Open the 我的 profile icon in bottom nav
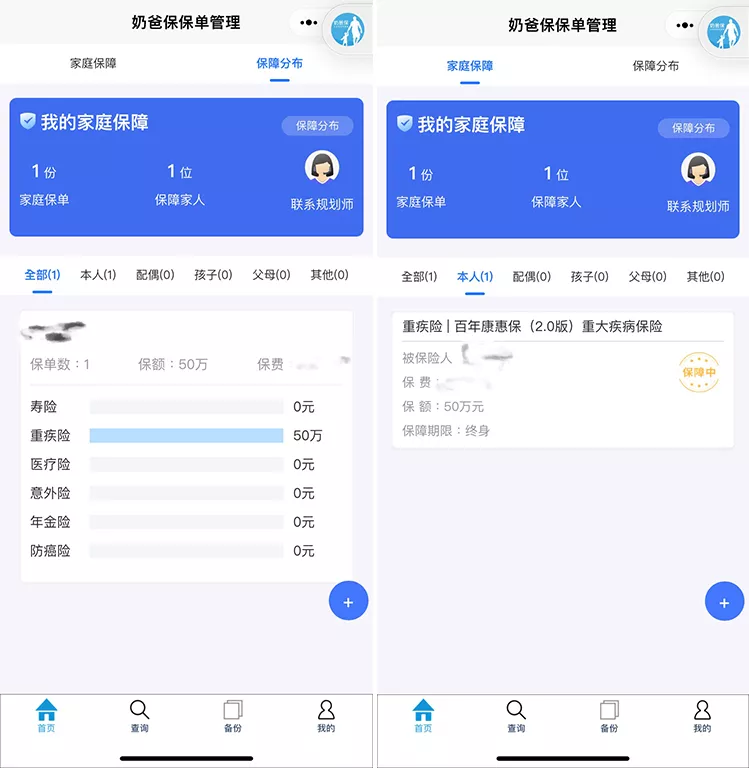The image size is (749, 768). click(327, 715)
